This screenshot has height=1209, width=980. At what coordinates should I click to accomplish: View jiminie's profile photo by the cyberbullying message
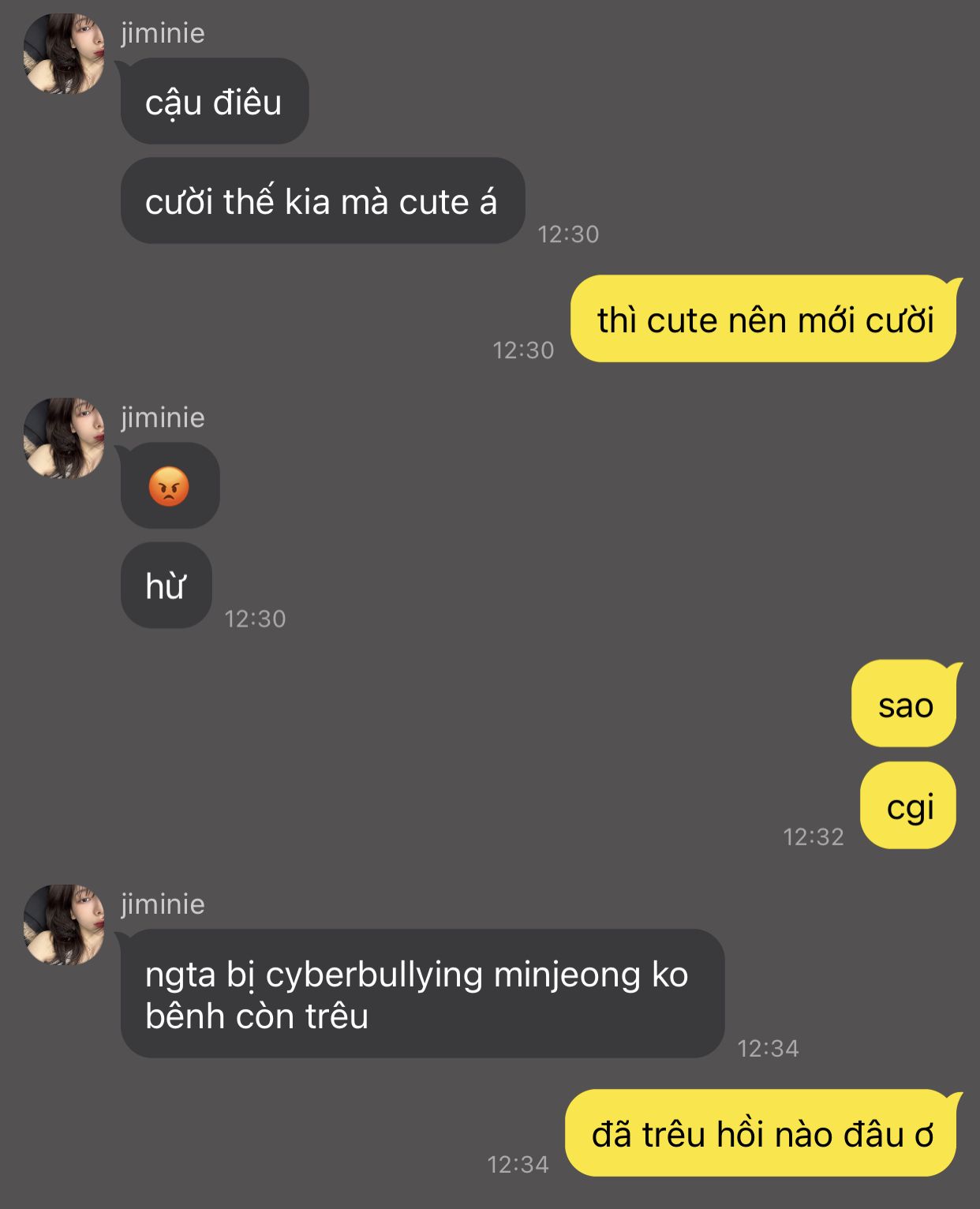coord(64,924)
